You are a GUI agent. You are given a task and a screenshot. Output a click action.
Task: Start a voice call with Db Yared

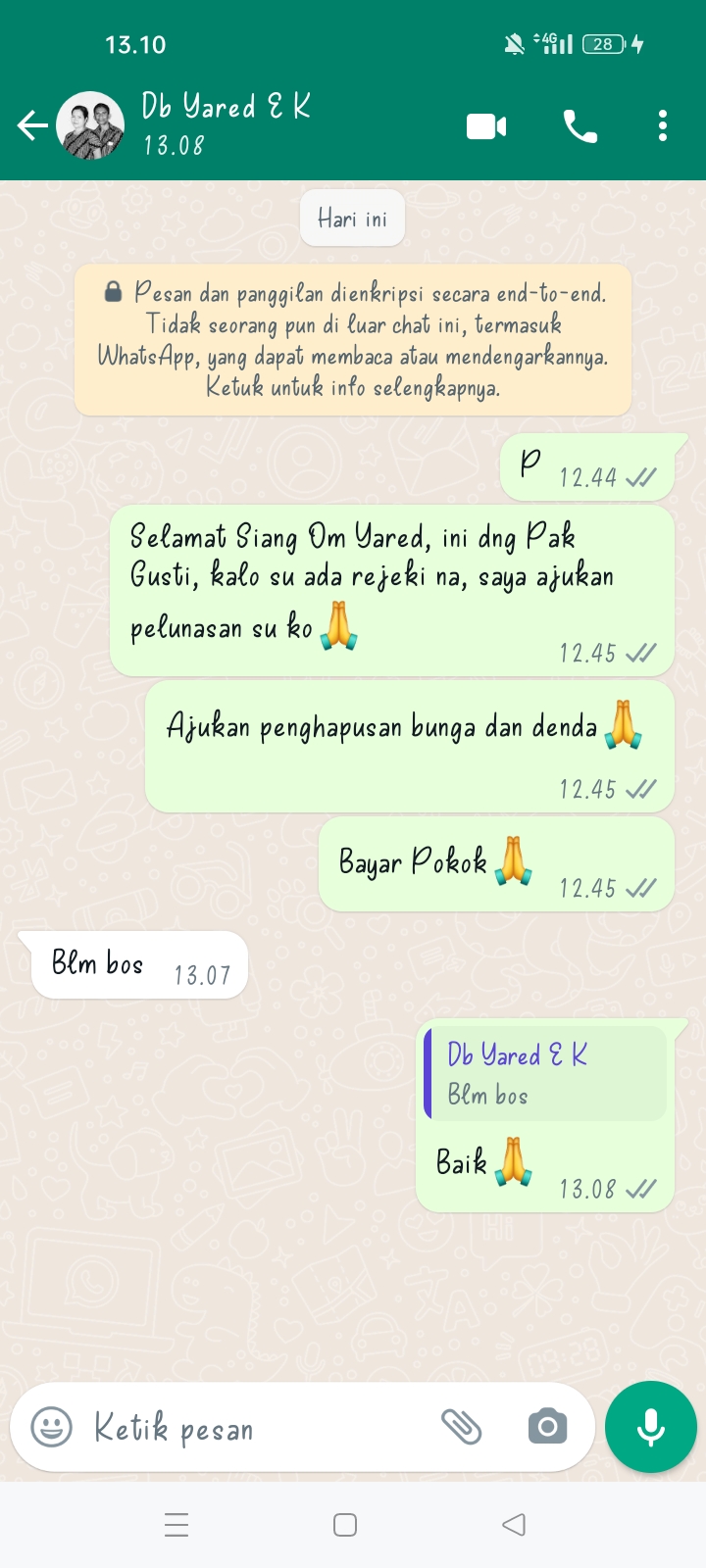click(x=580, y=126)
